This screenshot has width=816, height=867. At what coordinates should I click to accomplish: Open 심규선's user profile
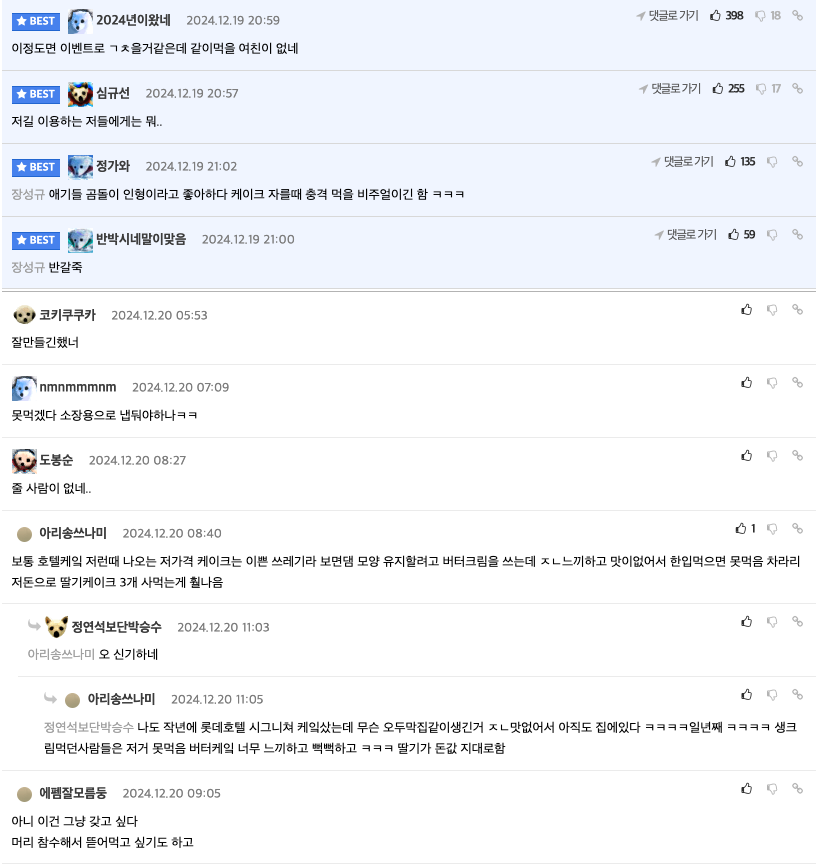113,93
